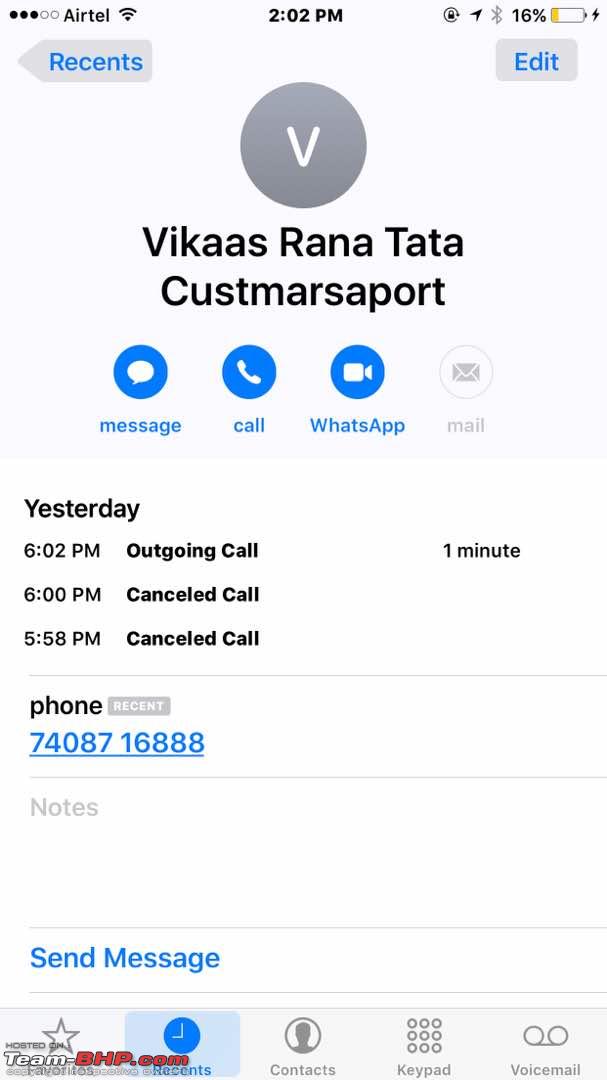The height and width of the screenshot is (1080, 607).
Task: Send a message via the message icon
Action: click(141, 372)
